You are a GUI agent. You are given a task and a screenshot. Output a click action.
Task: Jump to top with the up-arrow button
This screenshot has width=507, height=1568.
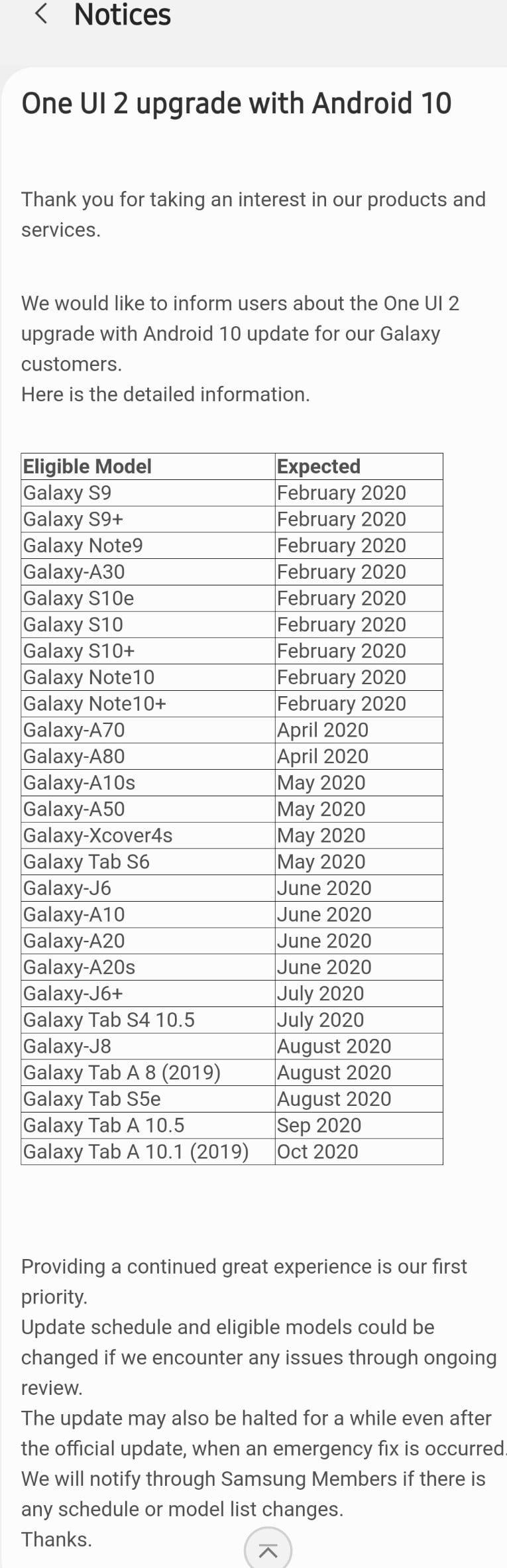point(268,1549)
